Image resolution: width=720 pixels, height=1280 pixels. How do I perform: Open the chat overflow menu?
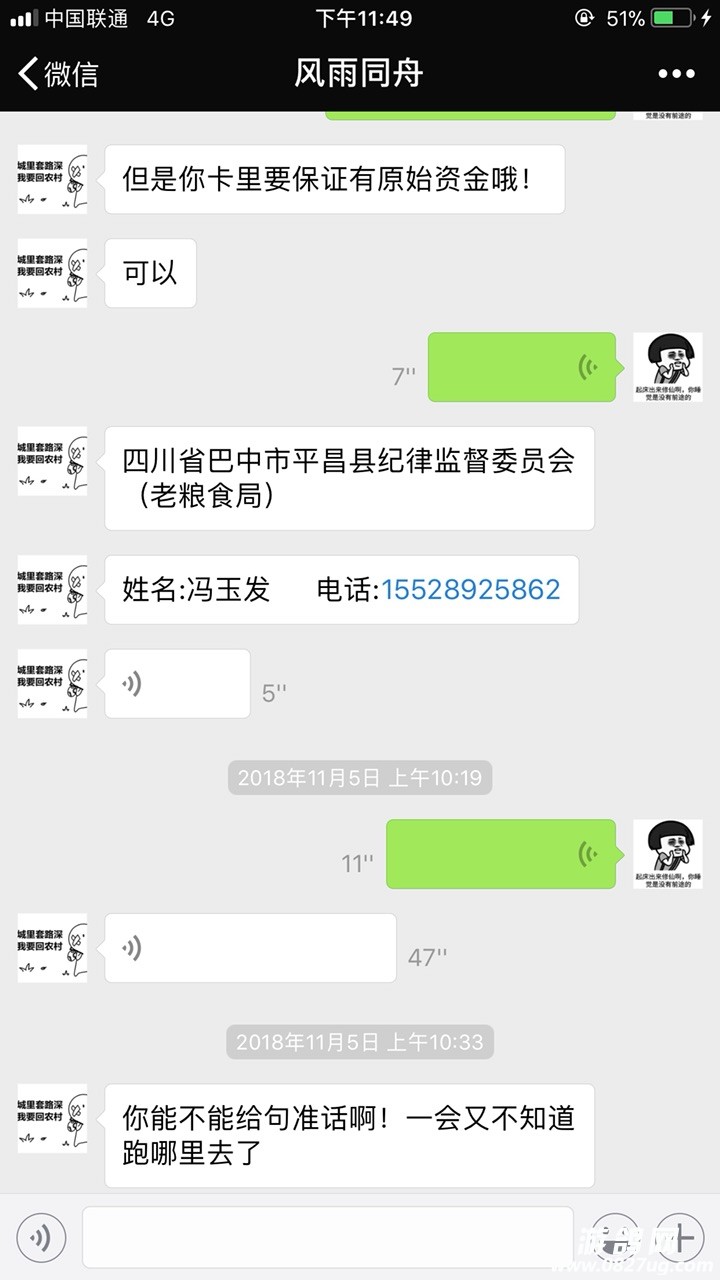point(676,74)
